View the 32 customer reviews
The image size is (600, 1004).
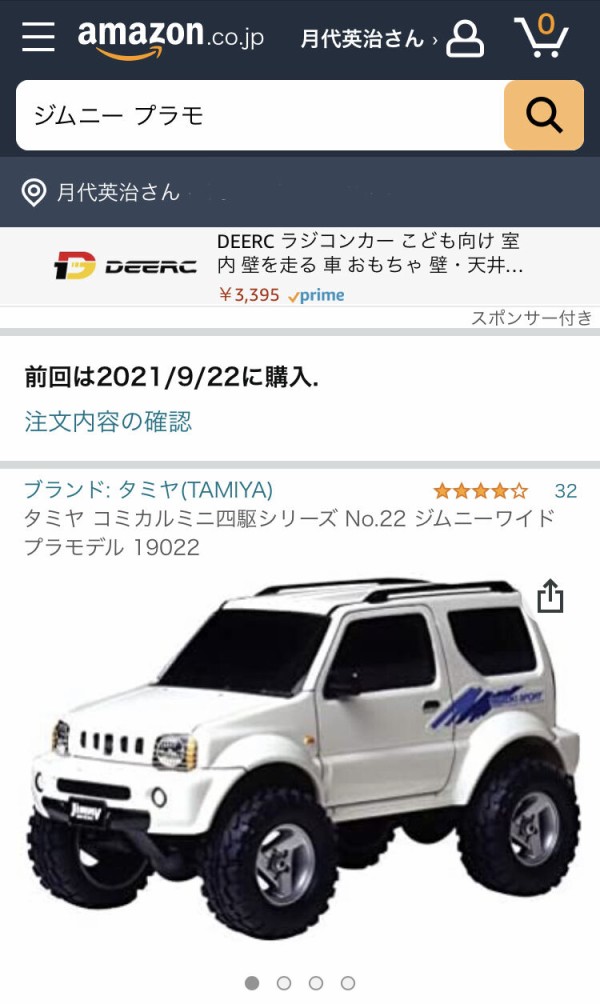(565, 491)
